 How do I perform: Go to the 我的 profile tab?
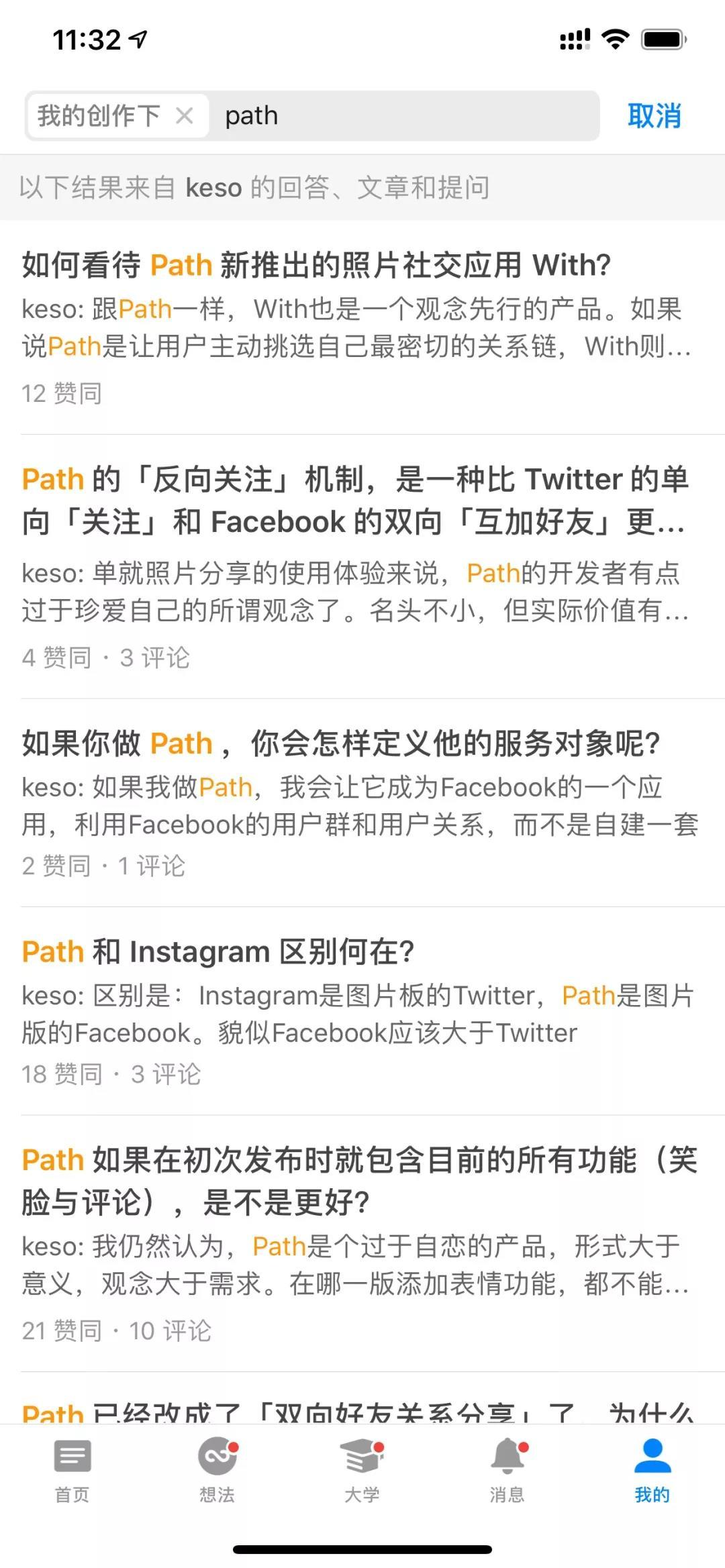point(652,1471)
